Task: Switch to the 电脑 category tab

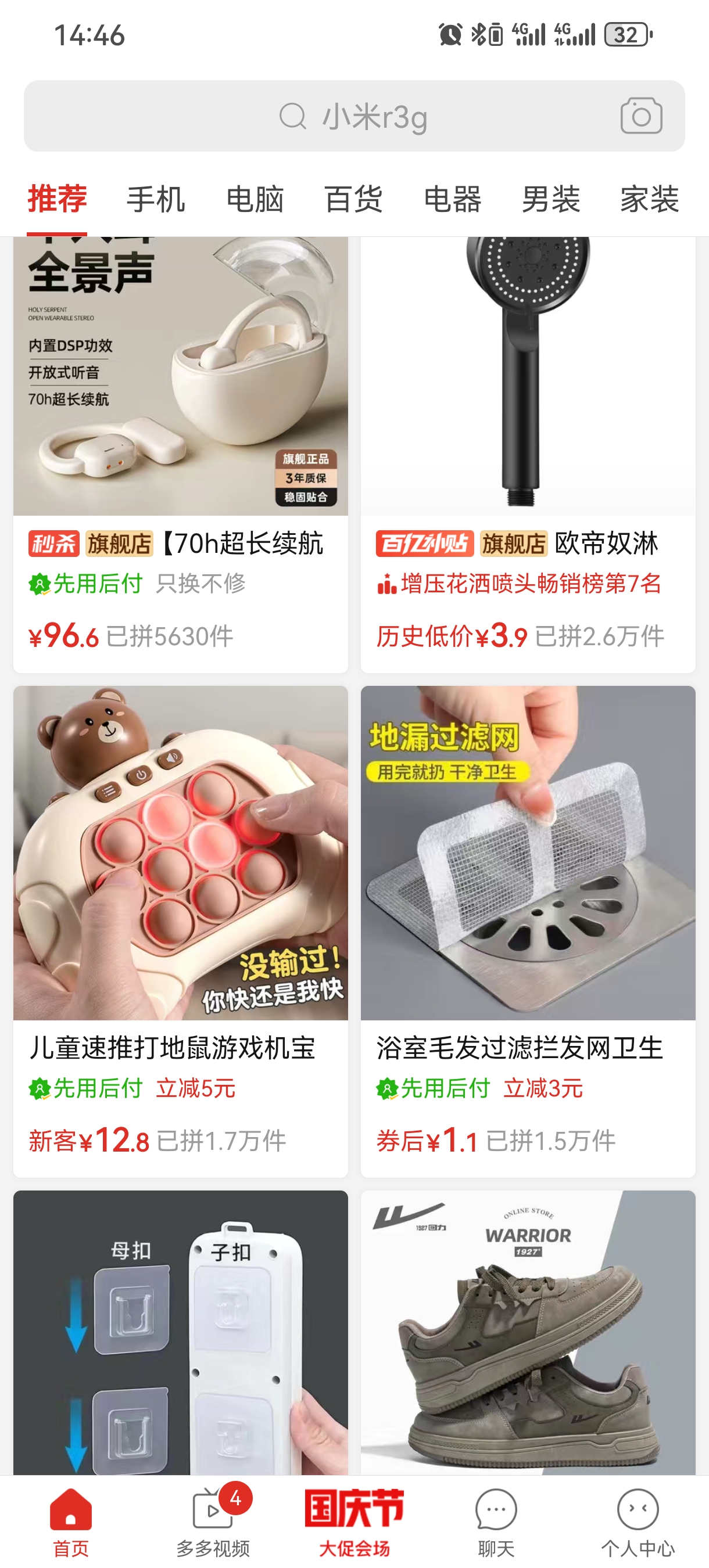Action: pos(255,199)
